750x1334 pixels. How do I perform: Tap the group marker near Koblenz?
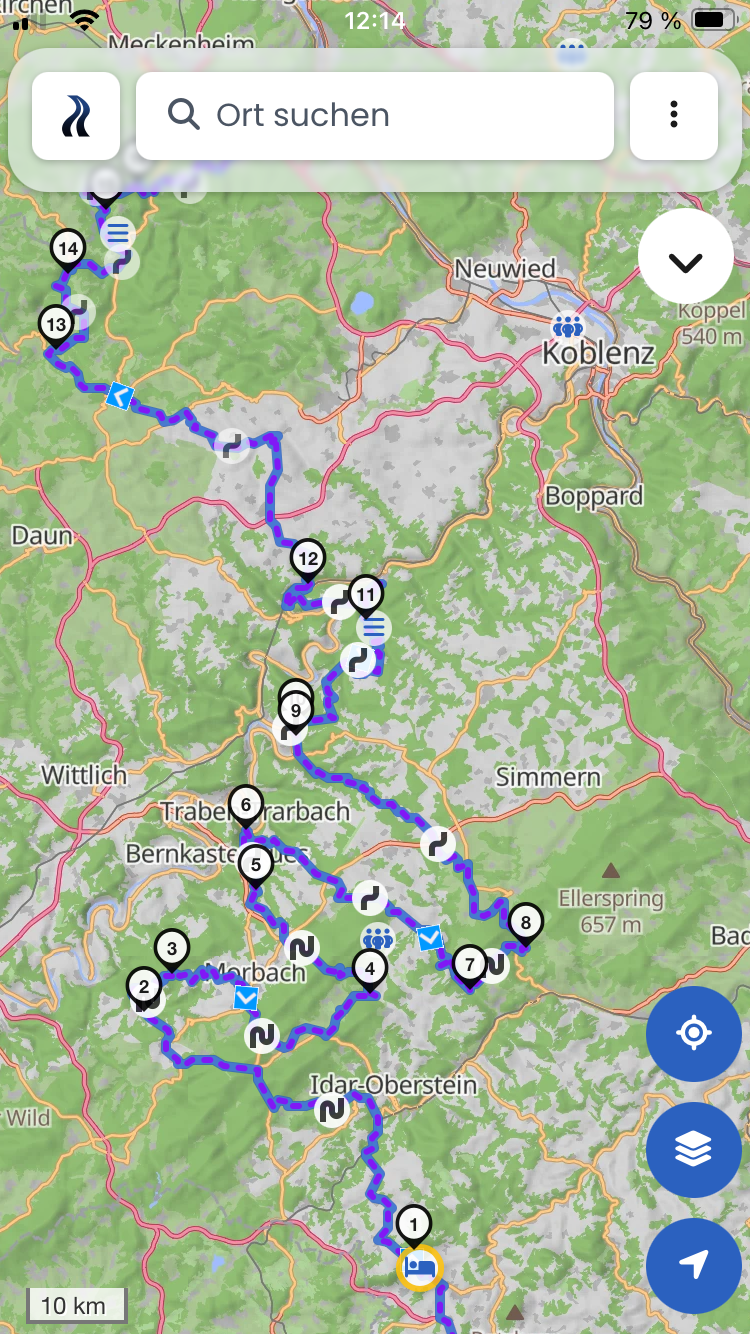coord(567,326)
